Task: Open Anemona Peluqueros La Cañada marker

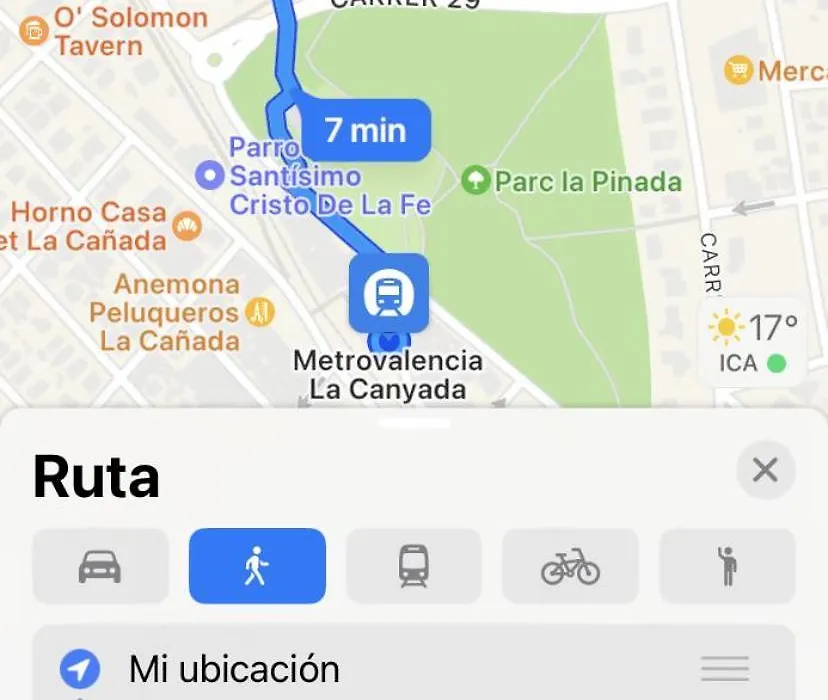Action: tap(260, 312)
